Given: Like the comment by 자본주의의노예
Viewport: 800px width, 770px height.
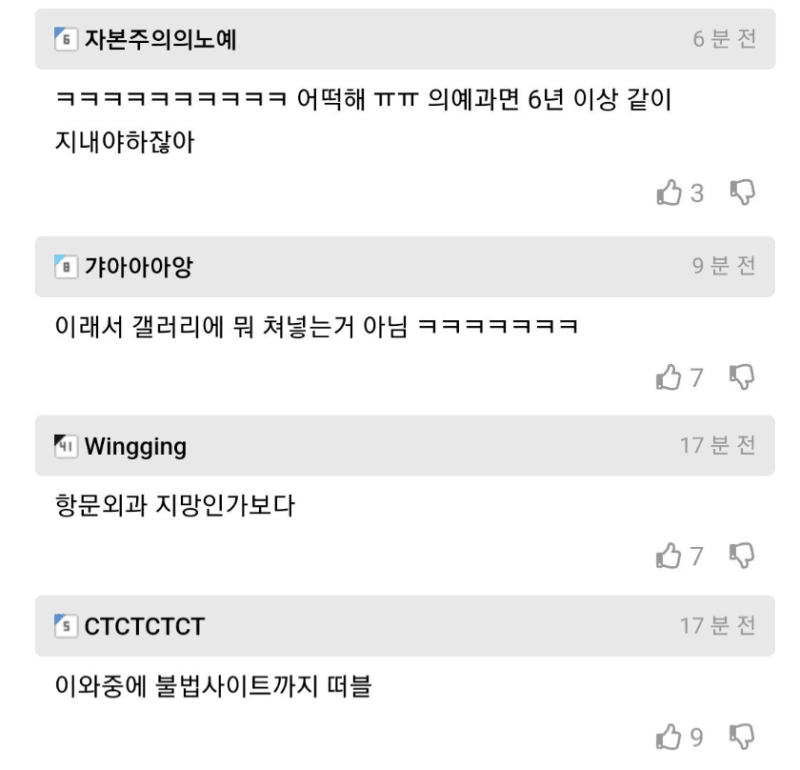Looking at the screenshot, I should click(667, 192).
